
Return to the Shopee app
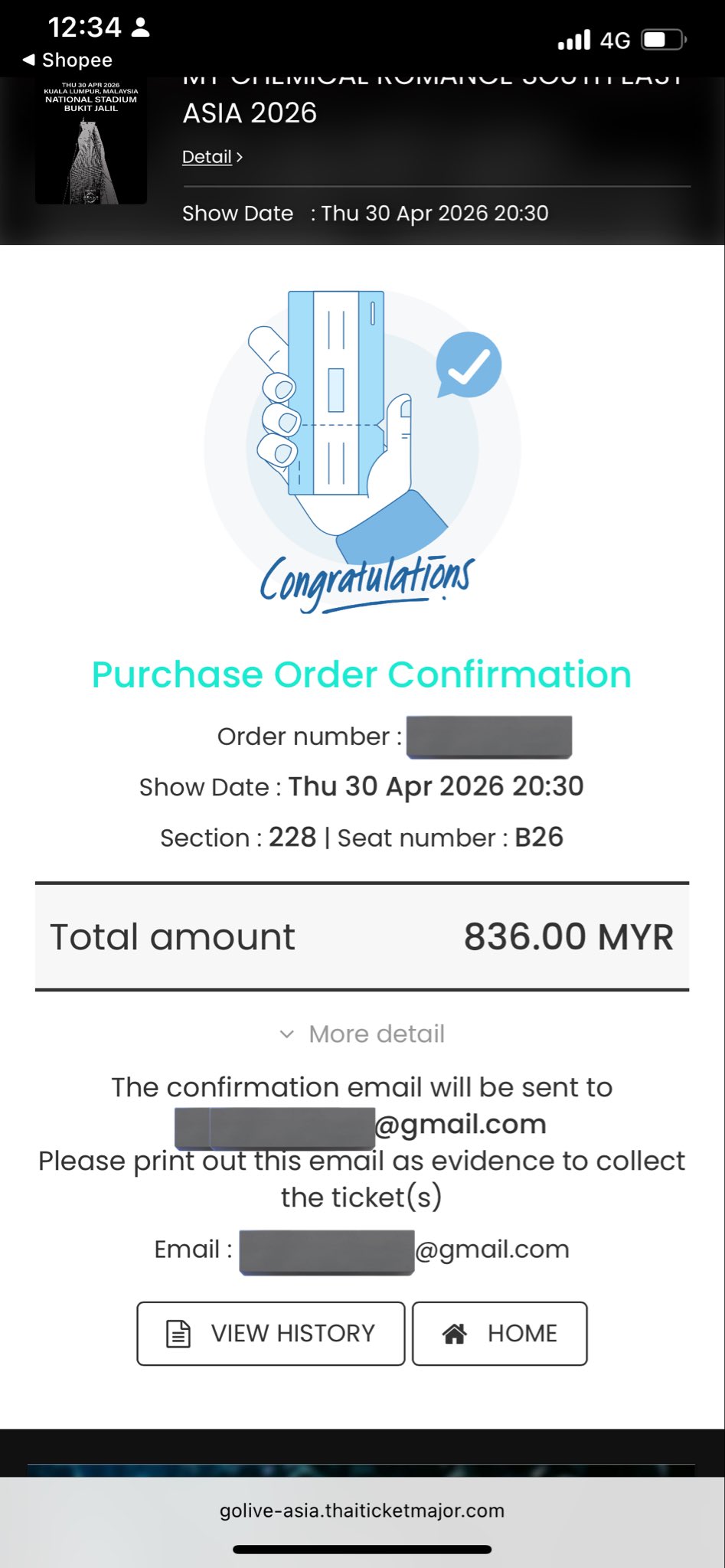[67, 60]
